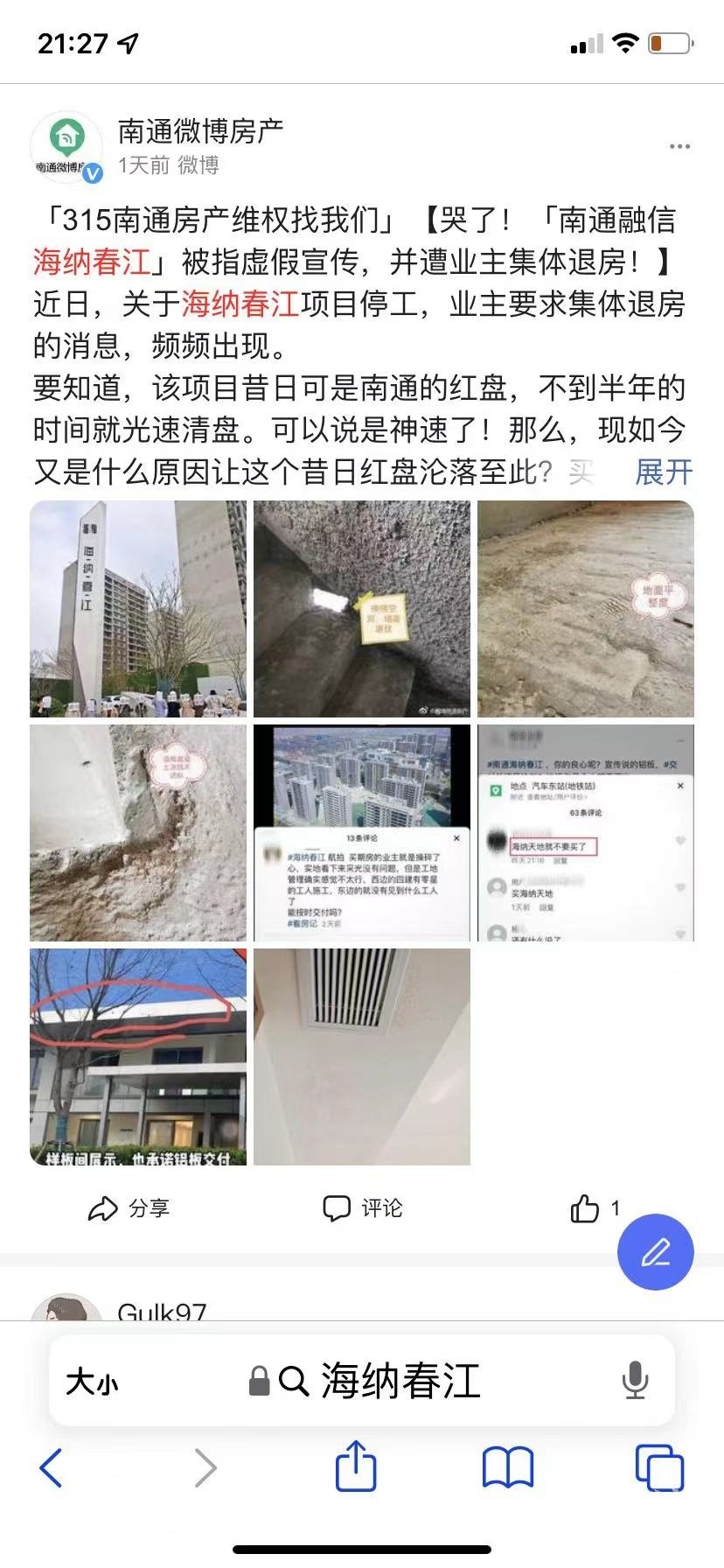Expand the full post text via 展开
724x1568 pixels.
click(664, 472)
